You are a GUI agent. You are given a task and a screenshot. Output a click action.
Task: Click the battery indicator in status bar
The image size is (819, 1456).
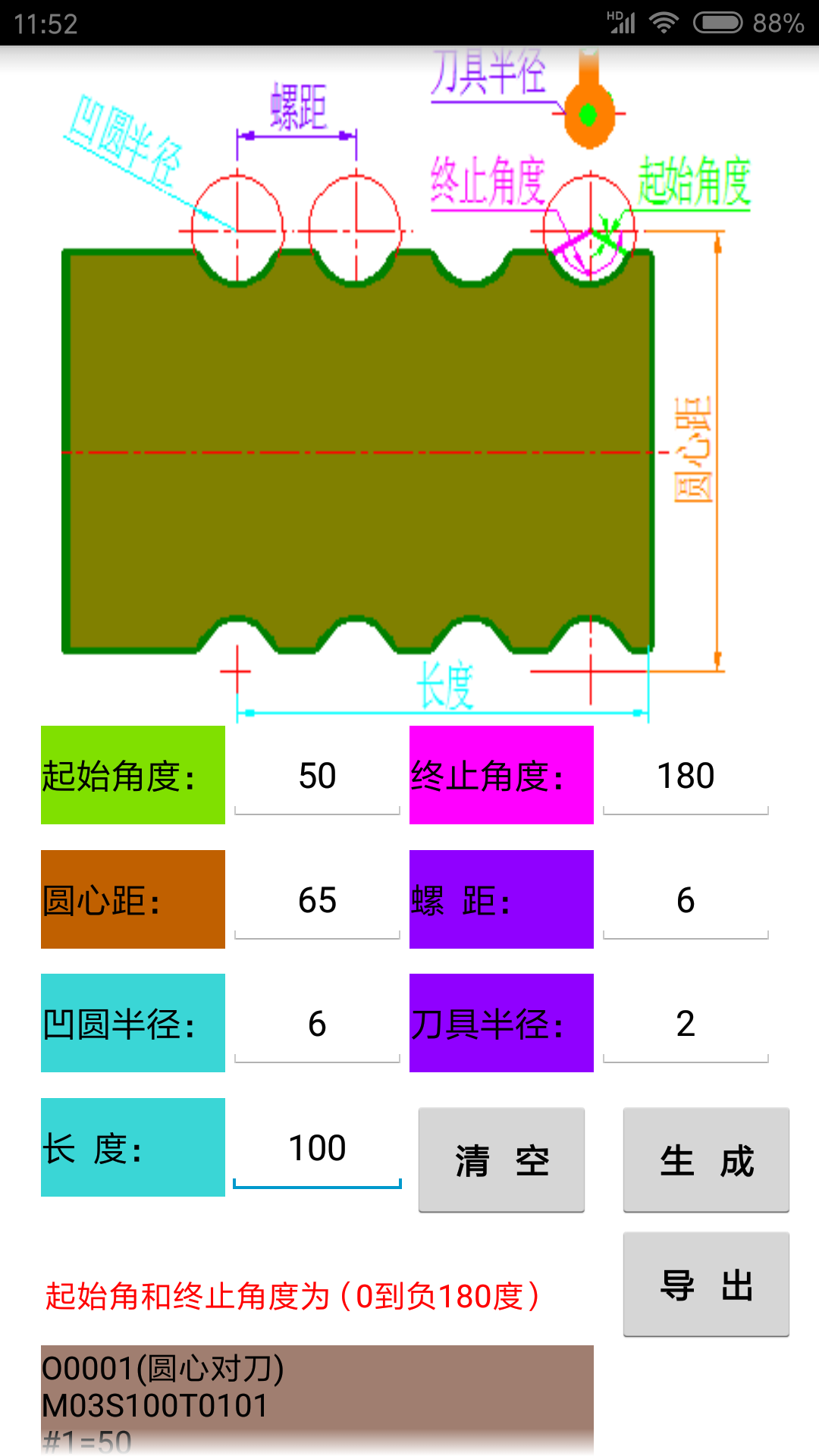[717, 23]
